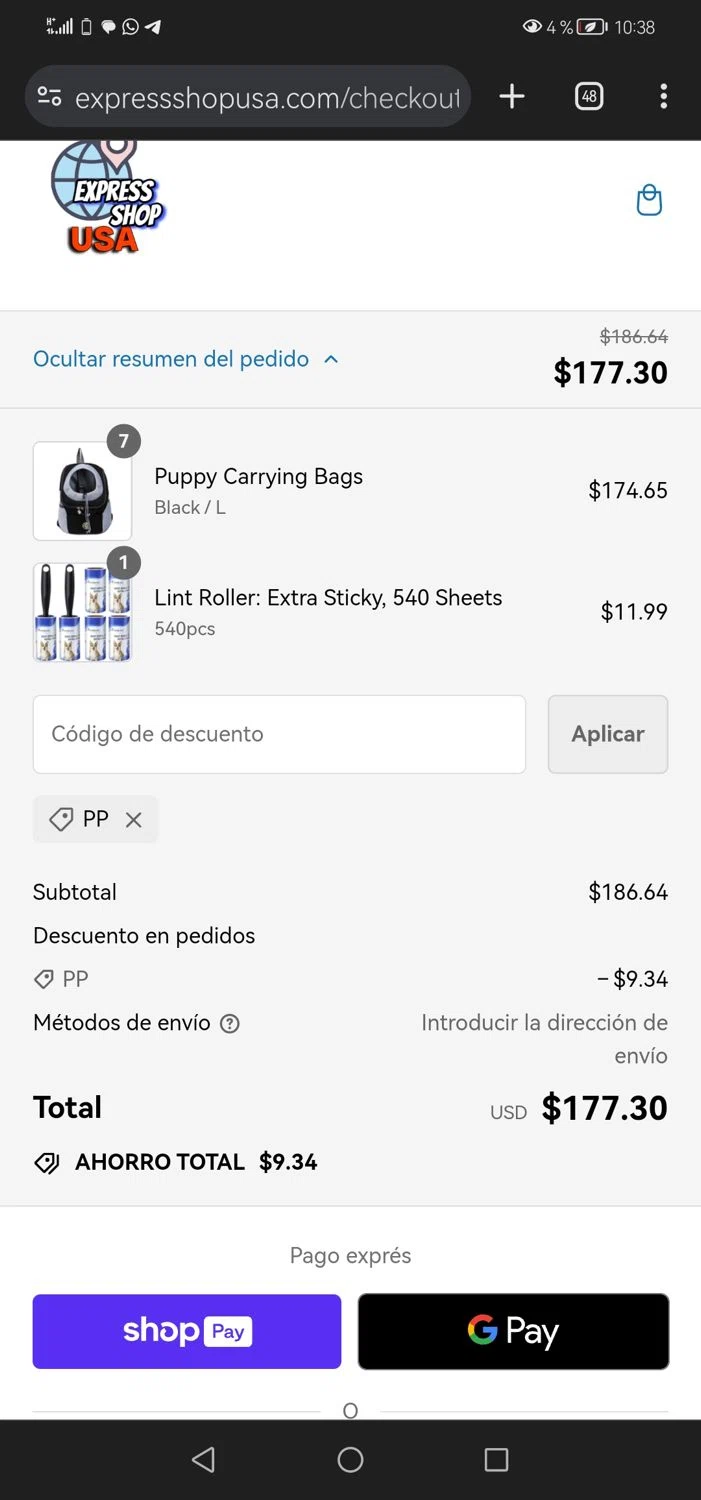Return to the home screen
Viewport: 701px width, 1500px height.
tap(350, 1460)
